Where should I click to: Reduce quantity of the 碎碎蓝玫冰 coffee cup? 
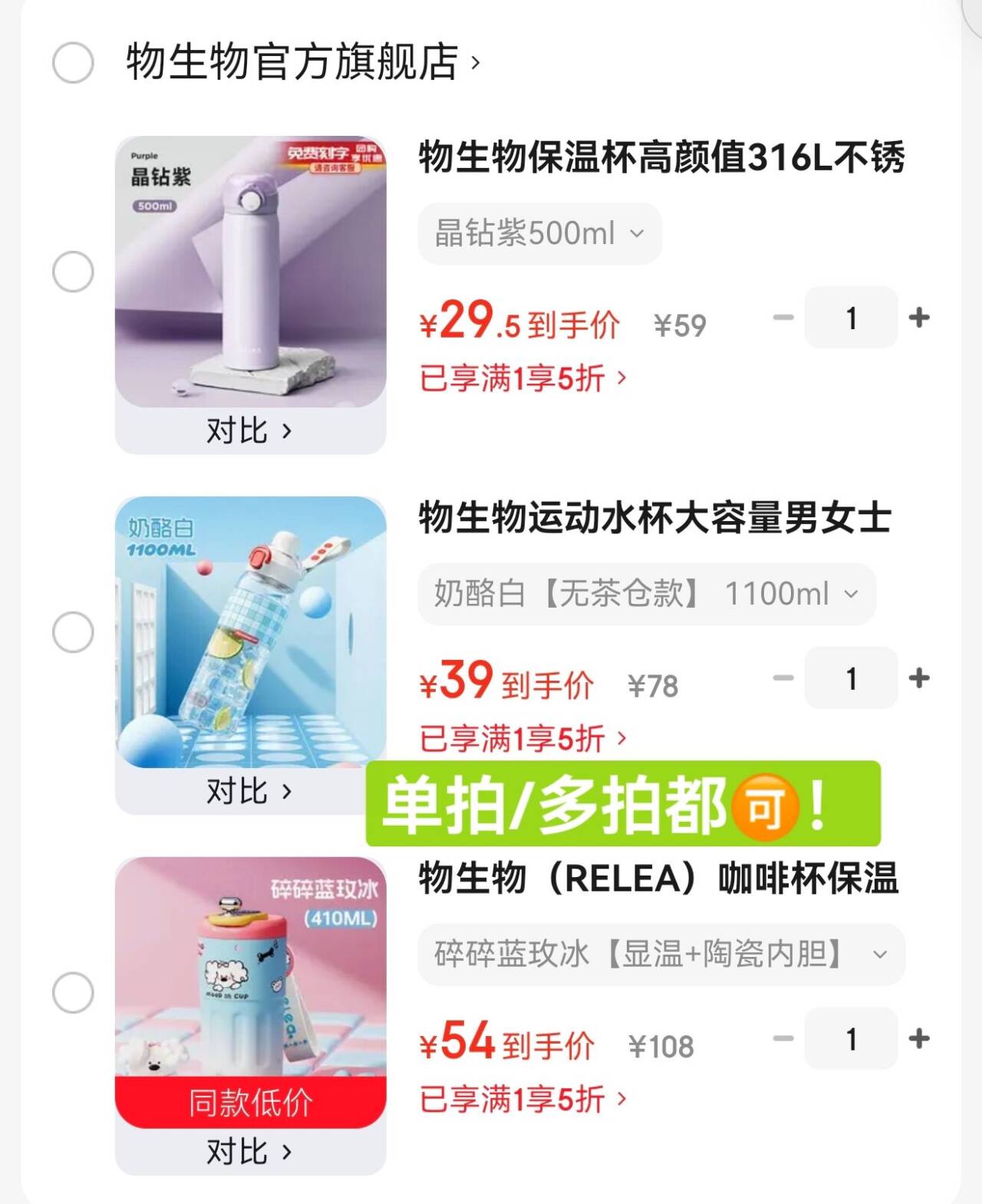click(x=783, y=1038)
